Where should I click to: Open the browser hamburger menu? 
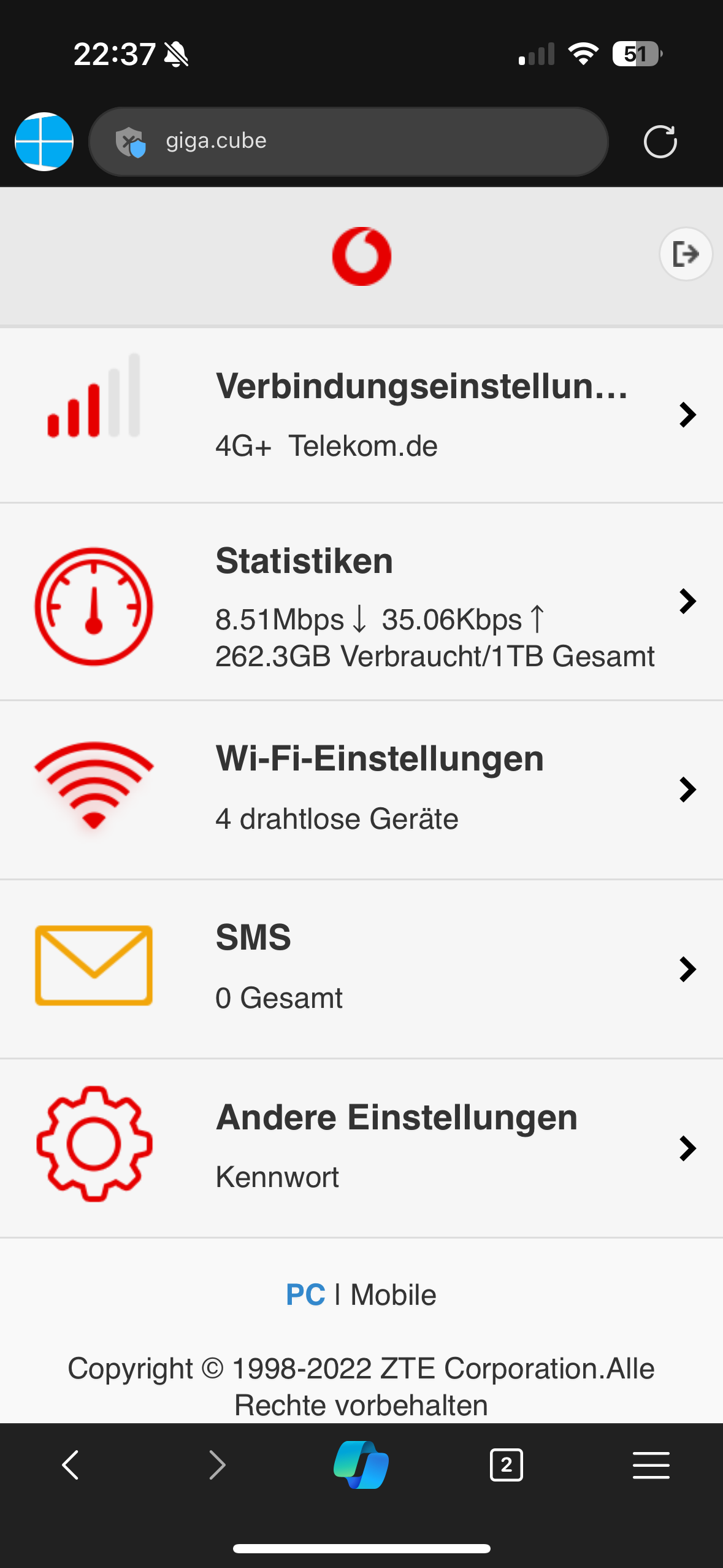pyautogui.click(x=651, y=1465)
